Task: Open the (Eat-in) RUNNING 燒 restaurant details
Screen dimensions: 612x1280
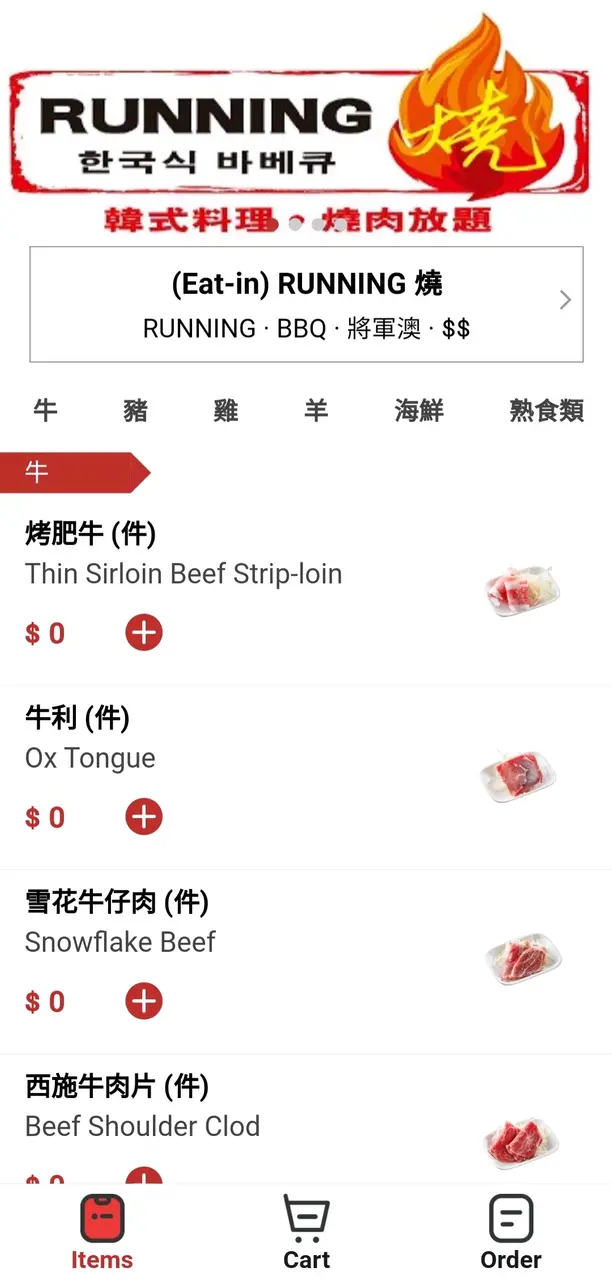Action: (x=306, y=304)
